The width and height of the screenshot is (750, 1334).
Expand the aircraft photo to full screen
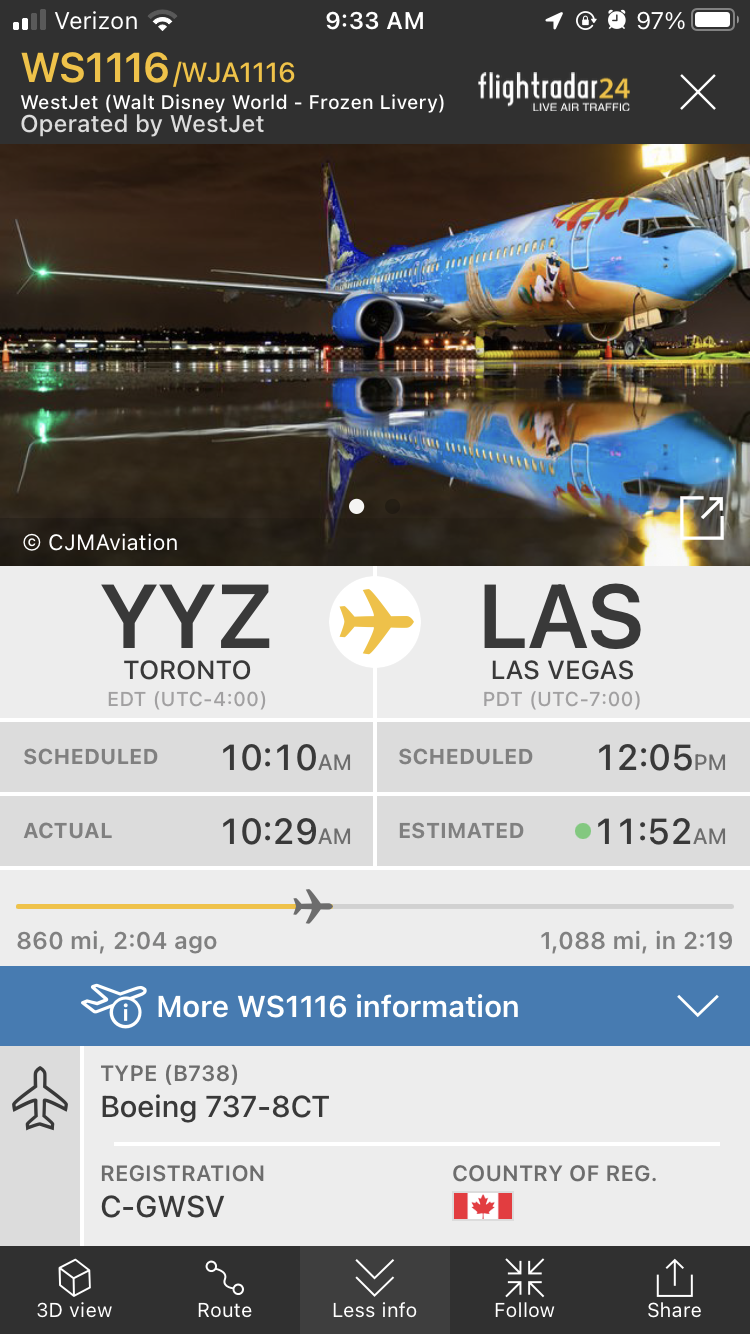700,517
